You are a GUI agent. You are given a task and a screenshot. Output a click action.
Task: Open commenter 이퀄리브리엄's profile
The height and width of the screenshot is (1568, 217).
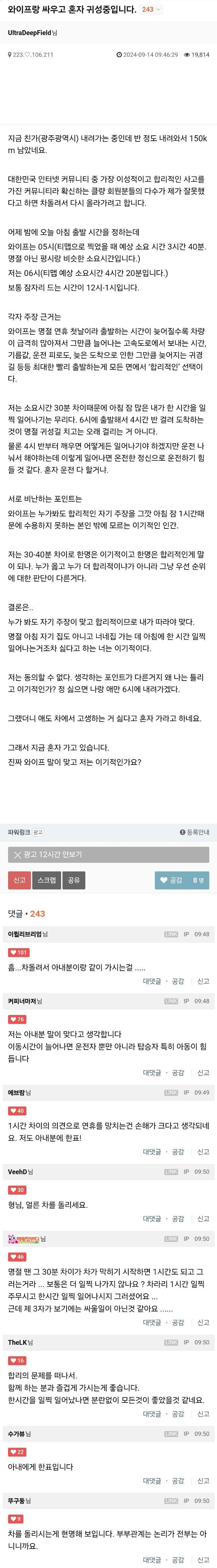pos(25,934)
